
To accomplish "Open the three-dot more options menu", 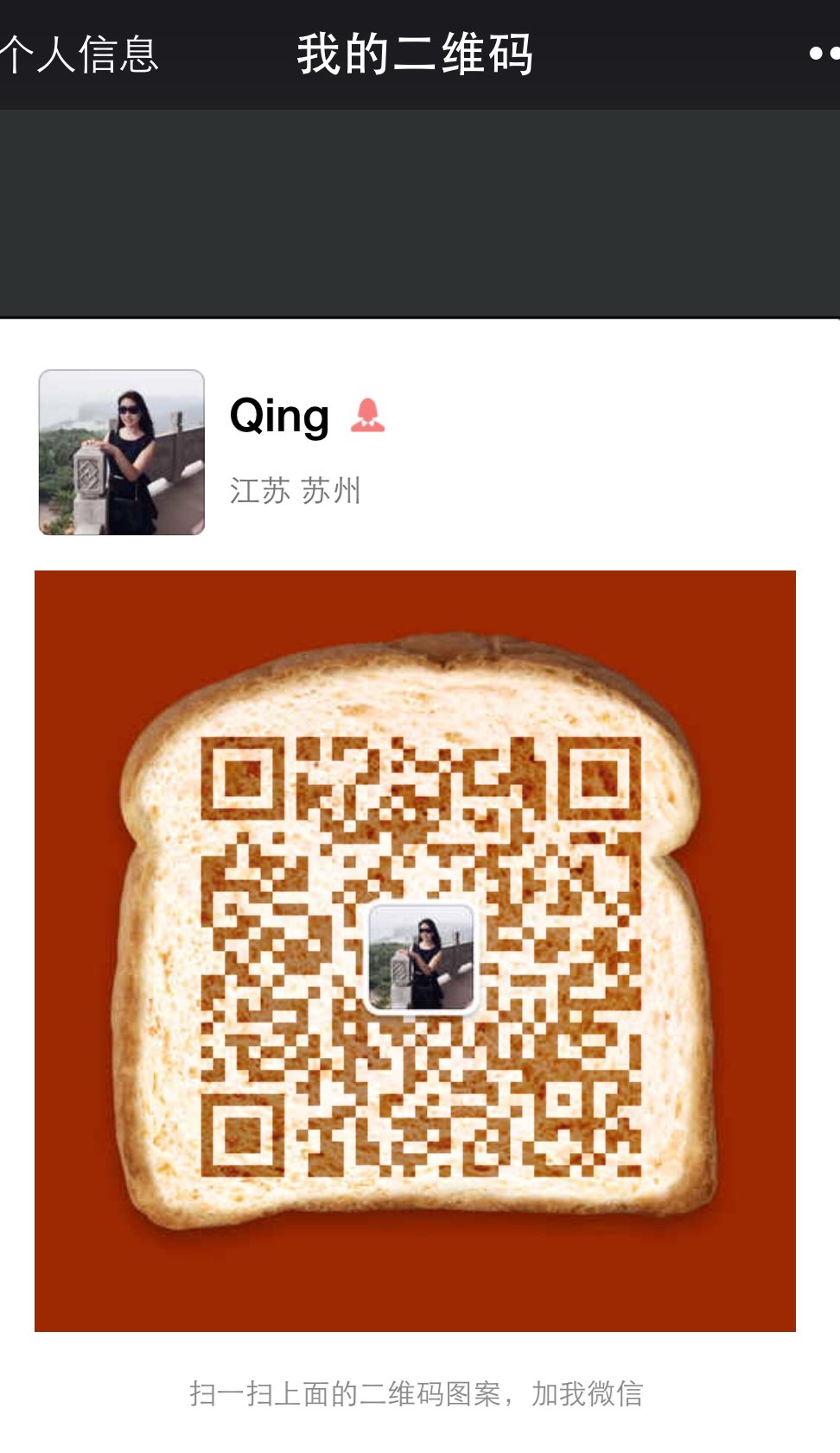I will [824, 54].
